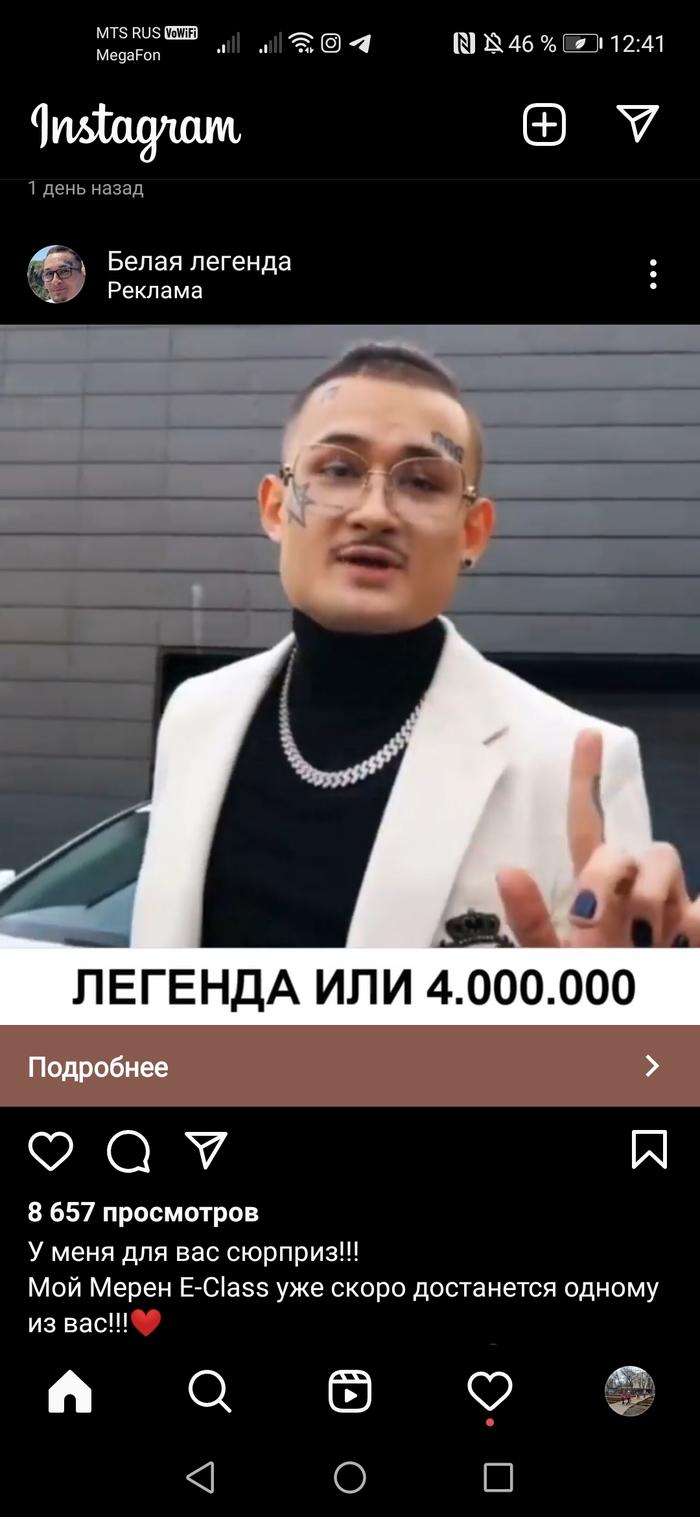Viewport: 700px width, 1517px height.
Task: Create a new post with plus icon
Action: pos(544,125)
